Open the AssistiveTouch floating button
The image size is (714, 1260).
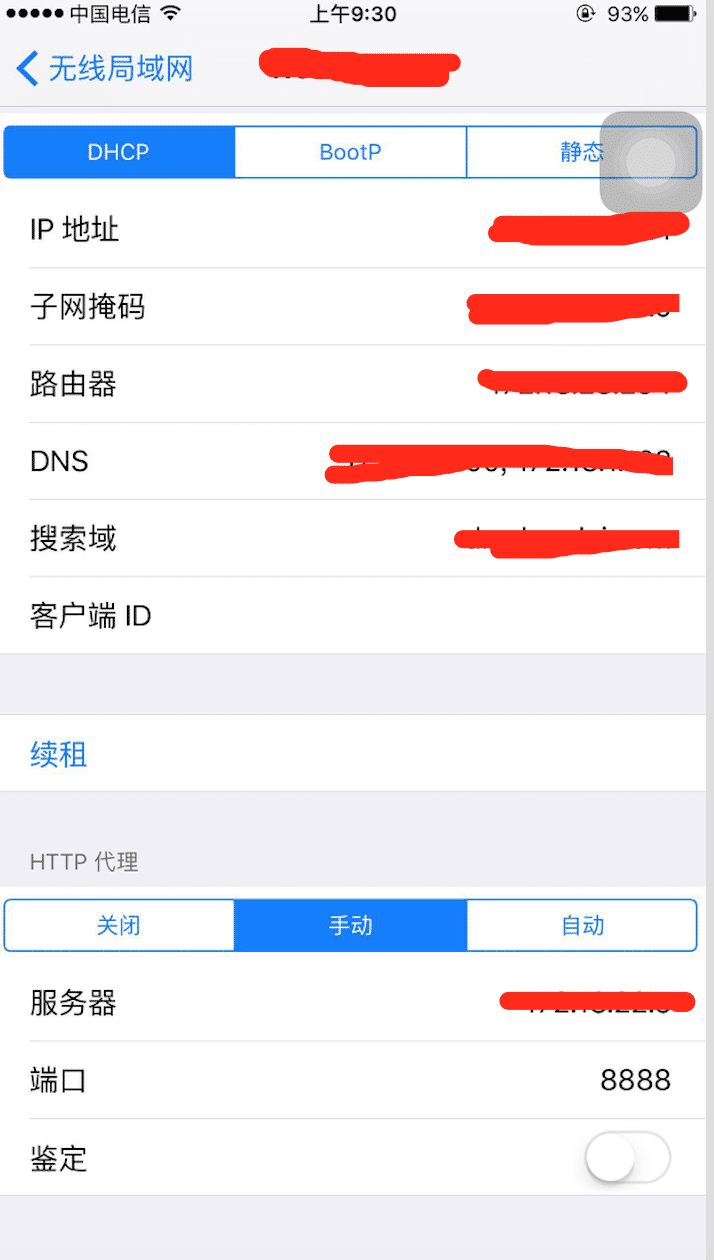point(650,161)
